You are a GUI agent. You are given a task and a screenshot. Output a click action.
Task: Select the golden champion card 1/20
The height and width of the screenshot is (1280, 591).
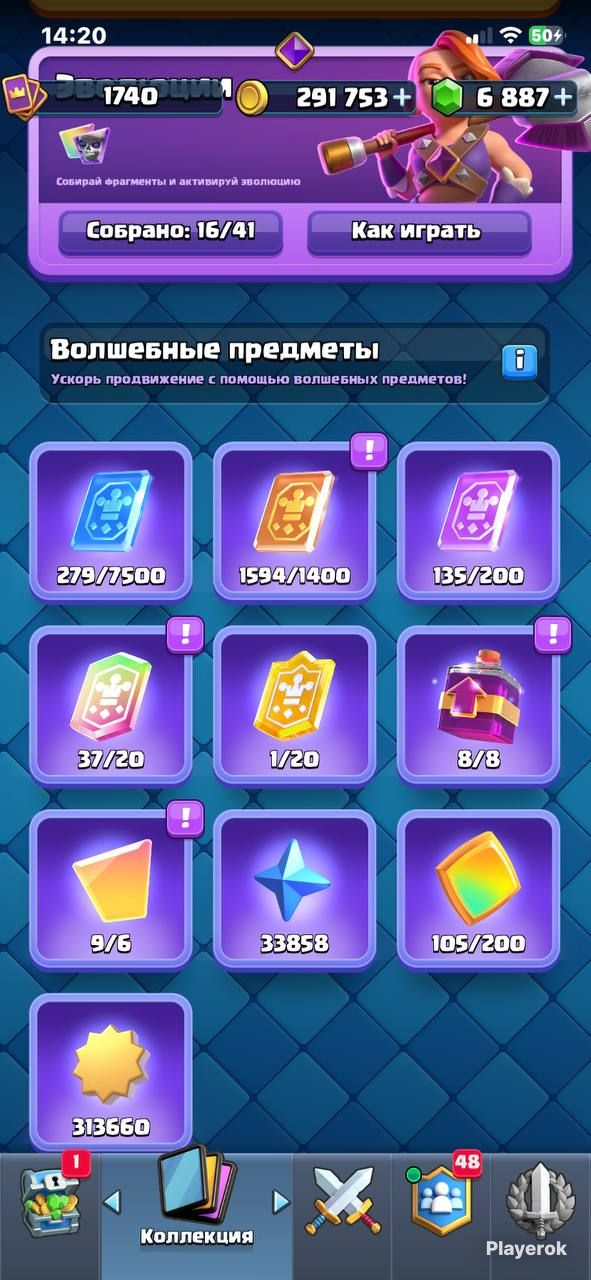coord(295,704)
